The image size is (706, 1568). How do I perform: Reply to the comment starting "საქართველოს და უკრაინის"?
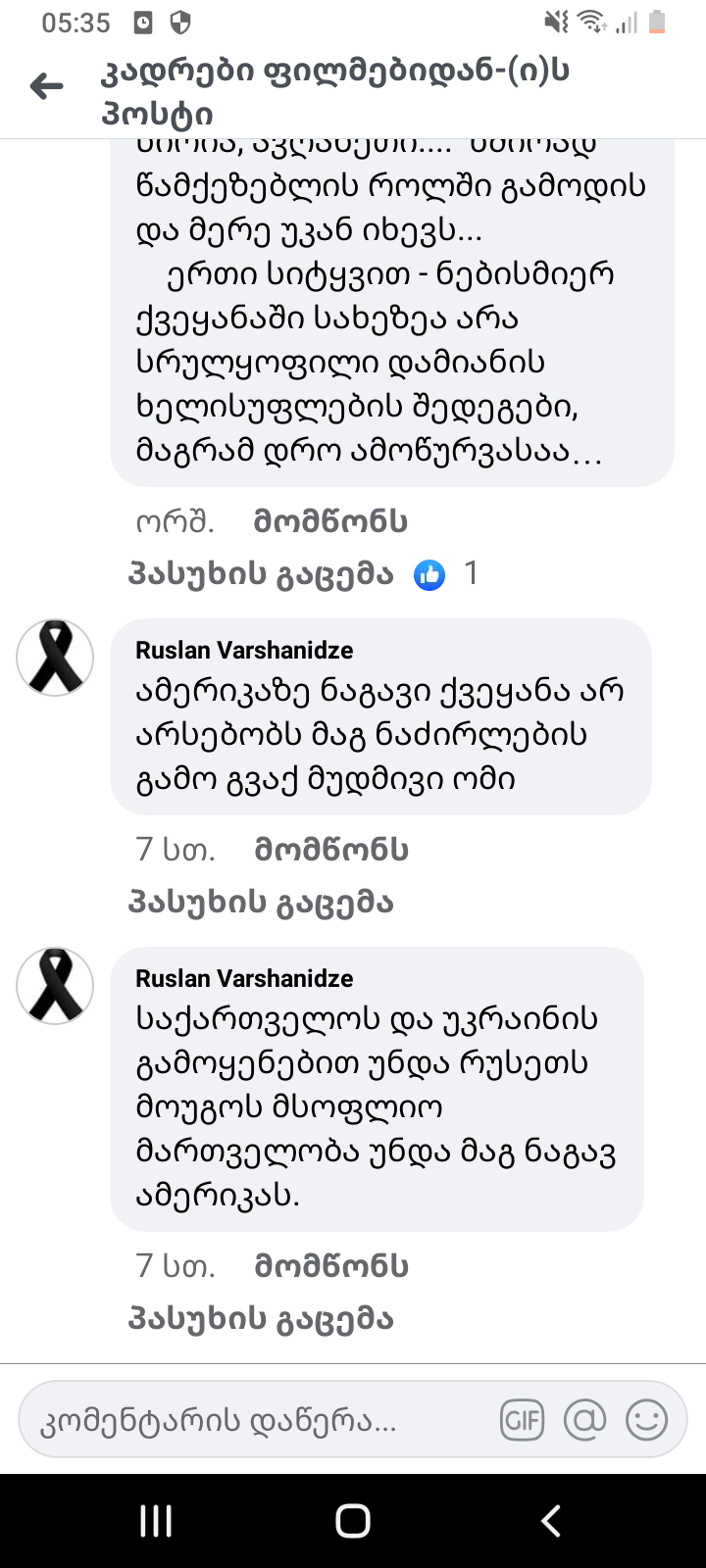pyautogui.click(x=261, y=1319)
